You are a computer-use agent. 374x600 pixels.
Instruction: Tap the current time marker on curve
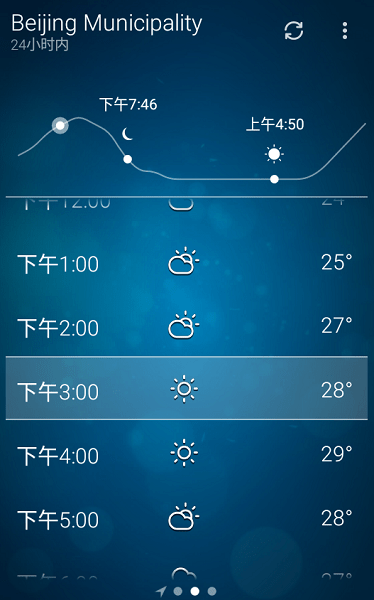[60, 126]
